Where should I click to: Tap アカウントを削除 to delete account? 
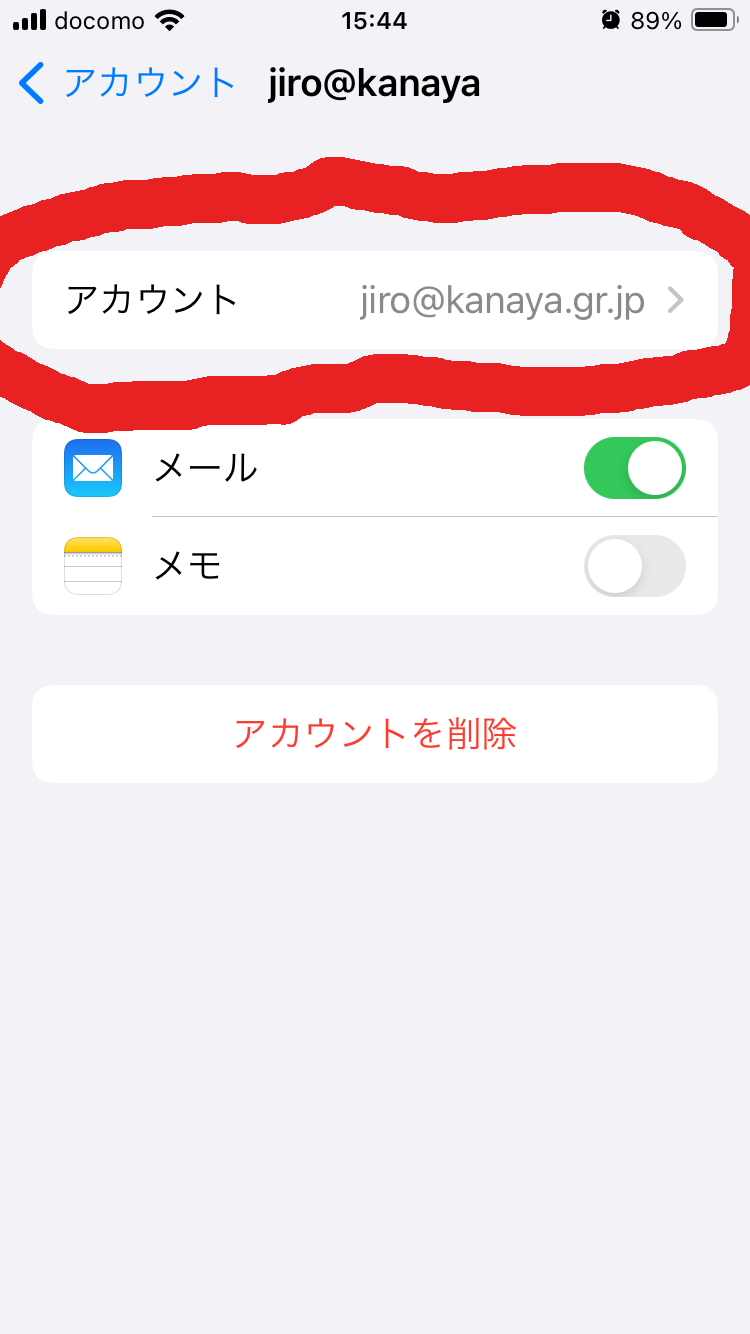[374, 733]
